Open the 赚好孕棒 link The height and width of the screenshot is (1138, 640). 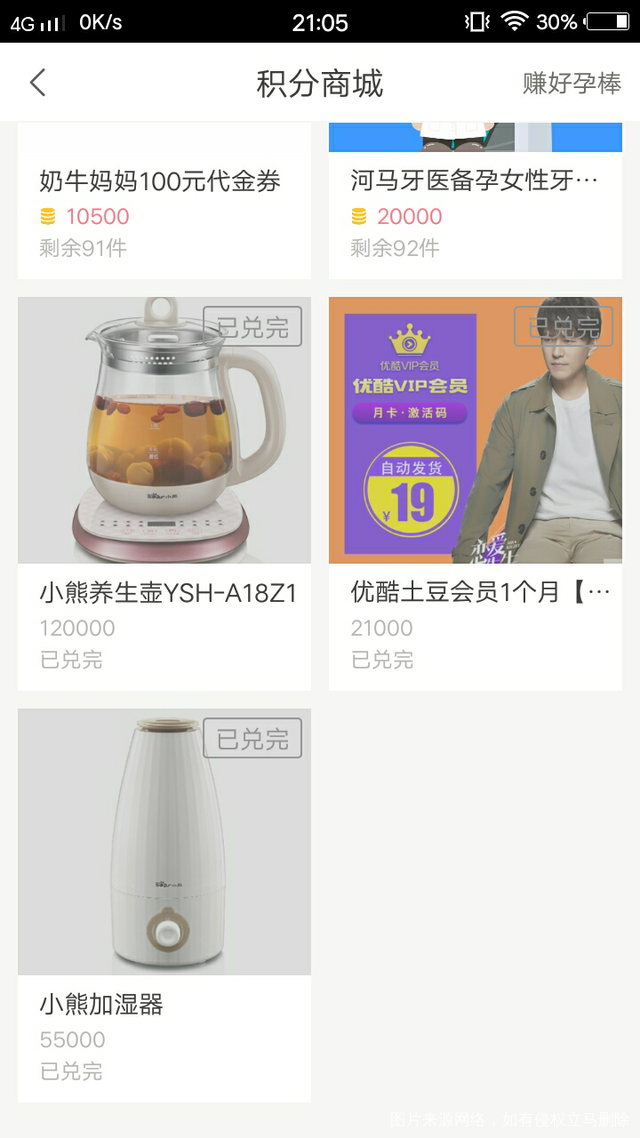[571, 83]
